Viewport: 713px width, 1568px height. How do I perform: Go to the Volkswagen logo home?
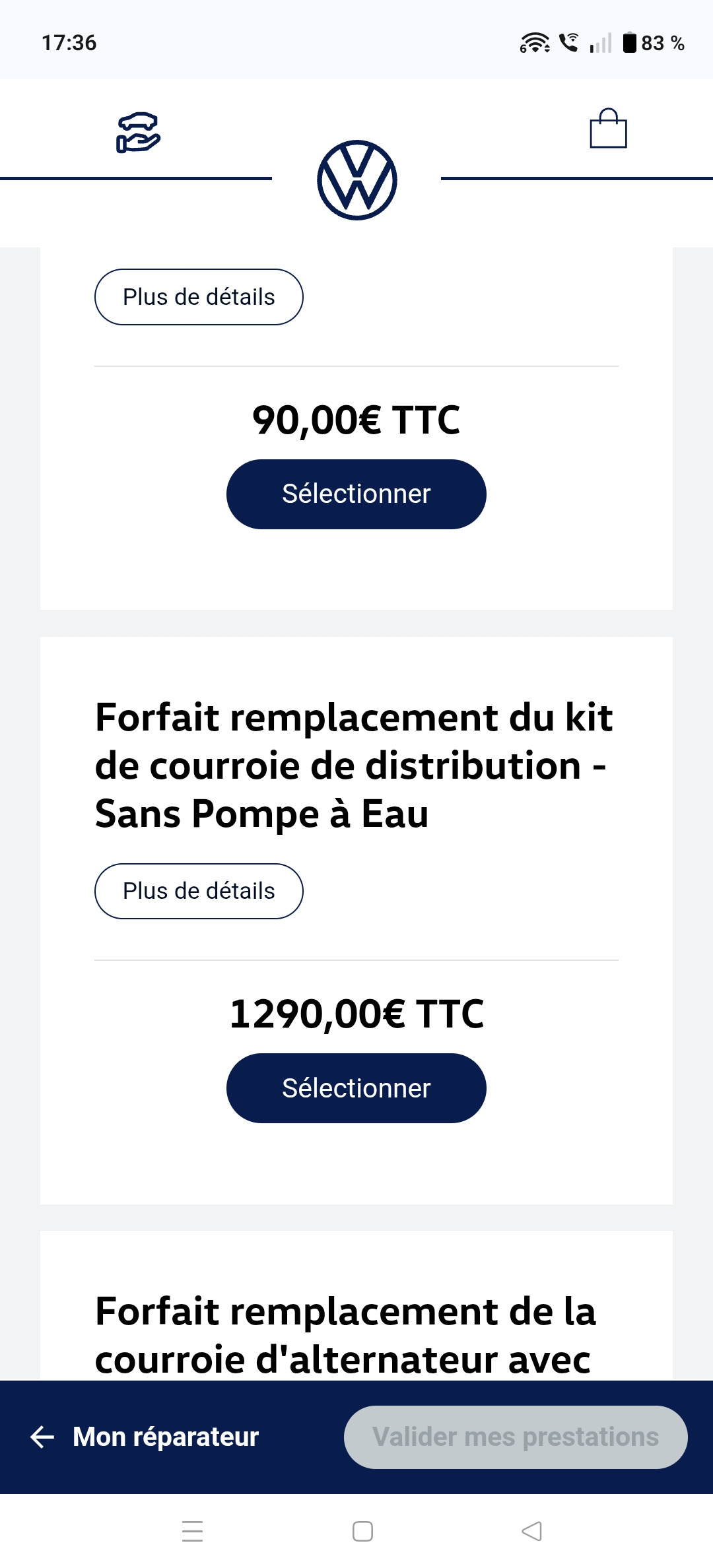[x=357, y=180]
